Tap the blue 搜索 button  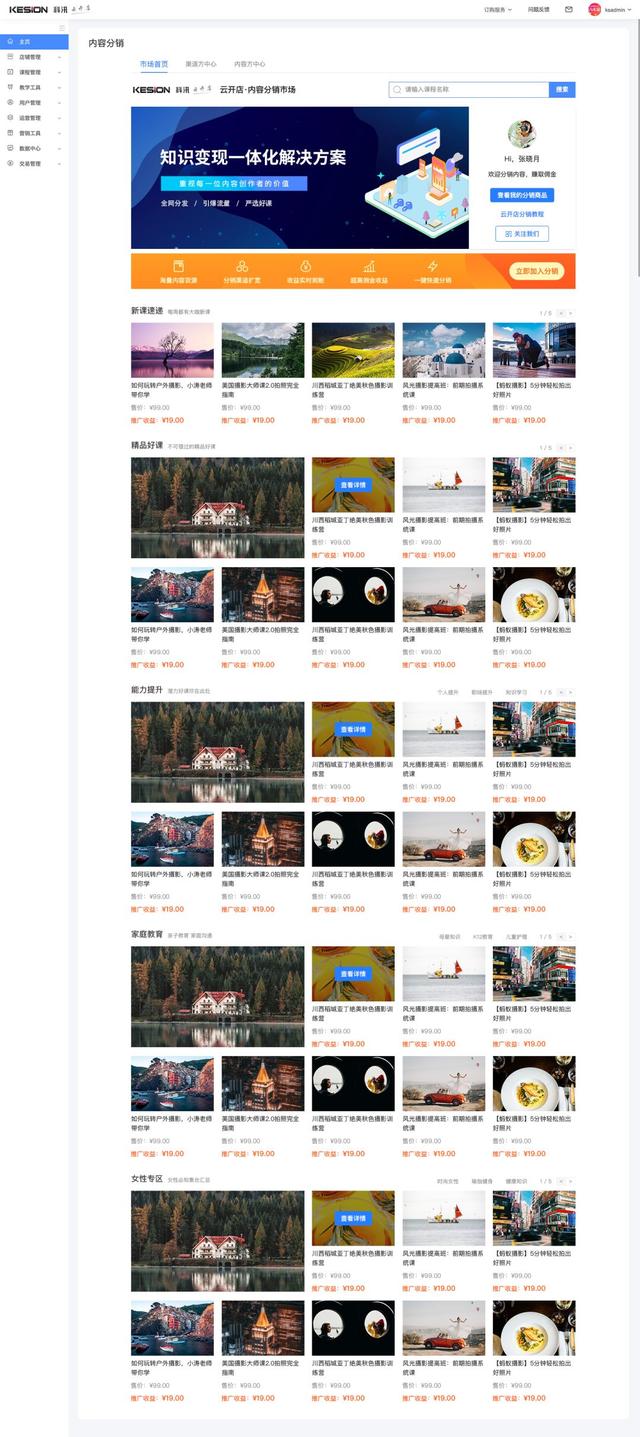pyautogui.click(x=562, y=89)
